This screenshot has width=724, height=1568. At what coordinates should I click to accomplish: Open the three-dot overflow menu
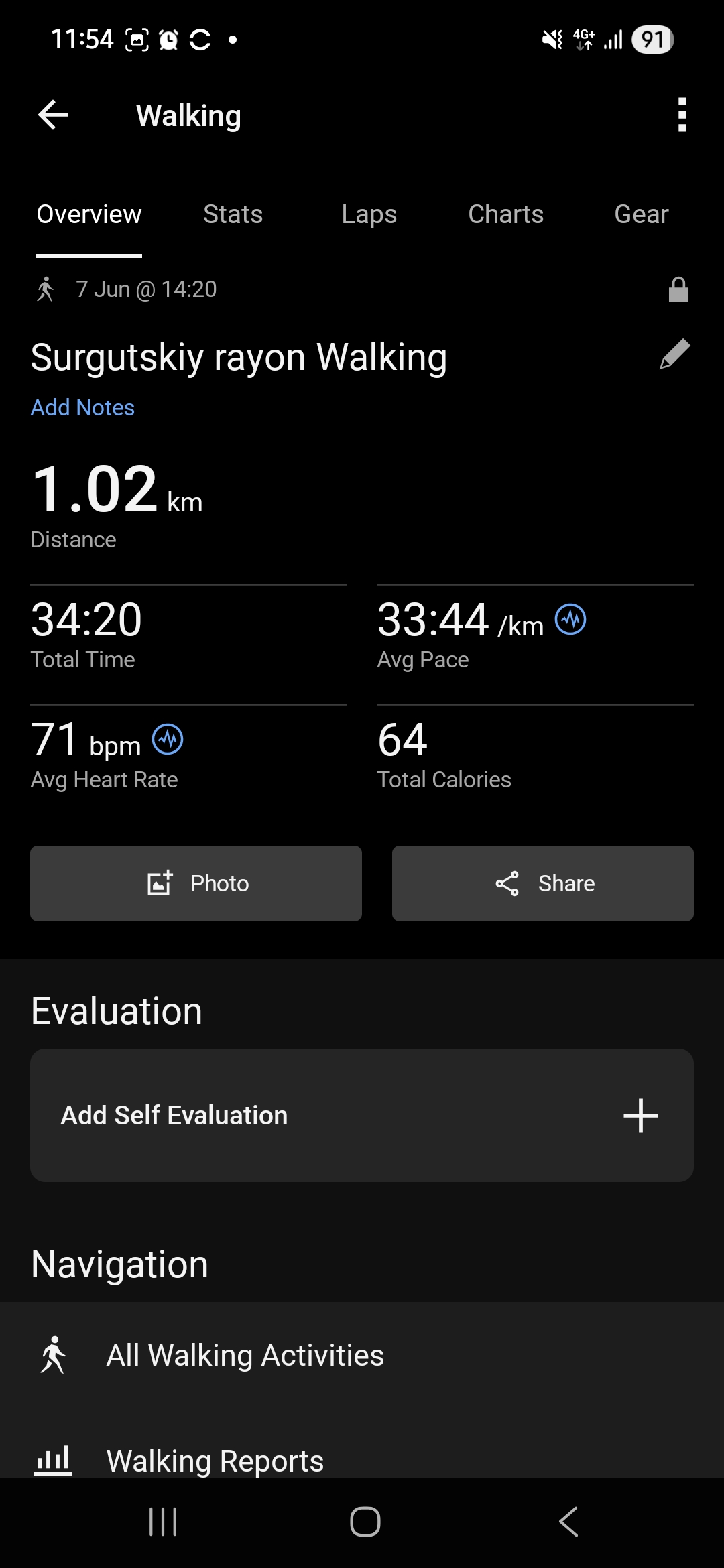(x=682, y=115)
